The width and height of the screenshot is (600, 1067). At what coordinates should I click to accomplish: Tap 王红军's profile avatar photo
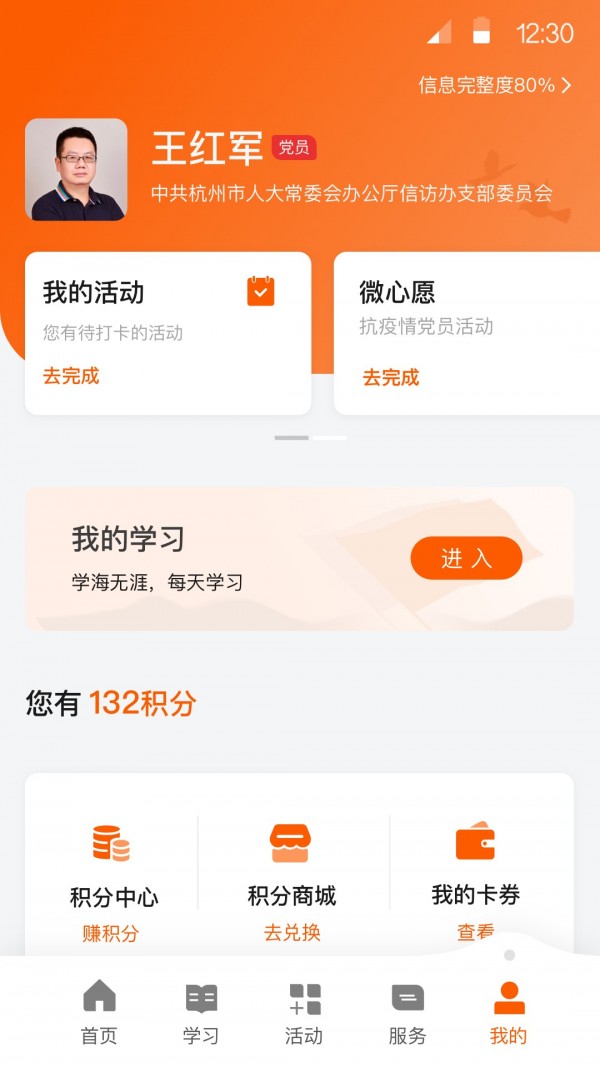coord(76,170)
